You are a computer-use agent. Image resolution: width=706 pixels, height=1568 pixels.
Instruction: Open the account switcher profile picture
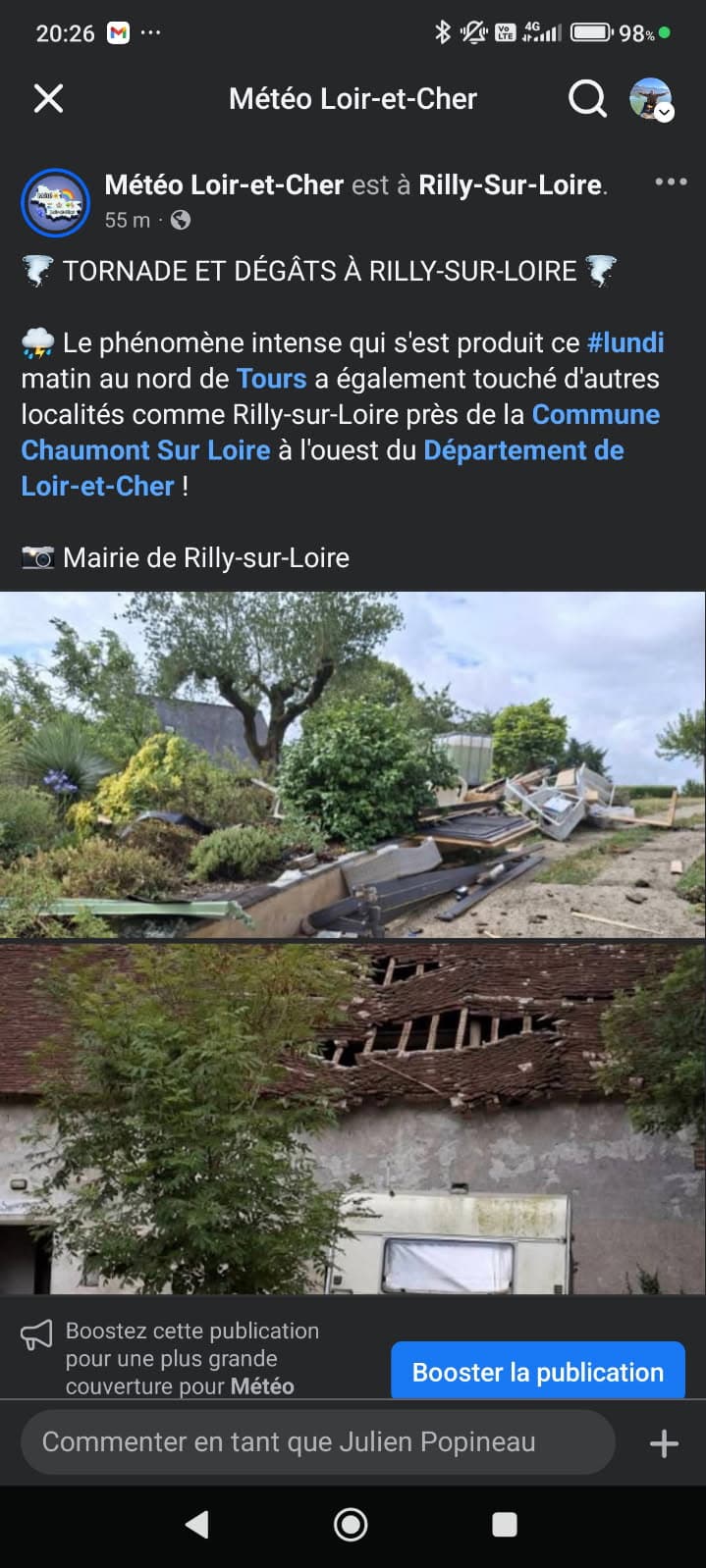pyautogui.click(x=650, y=99)
